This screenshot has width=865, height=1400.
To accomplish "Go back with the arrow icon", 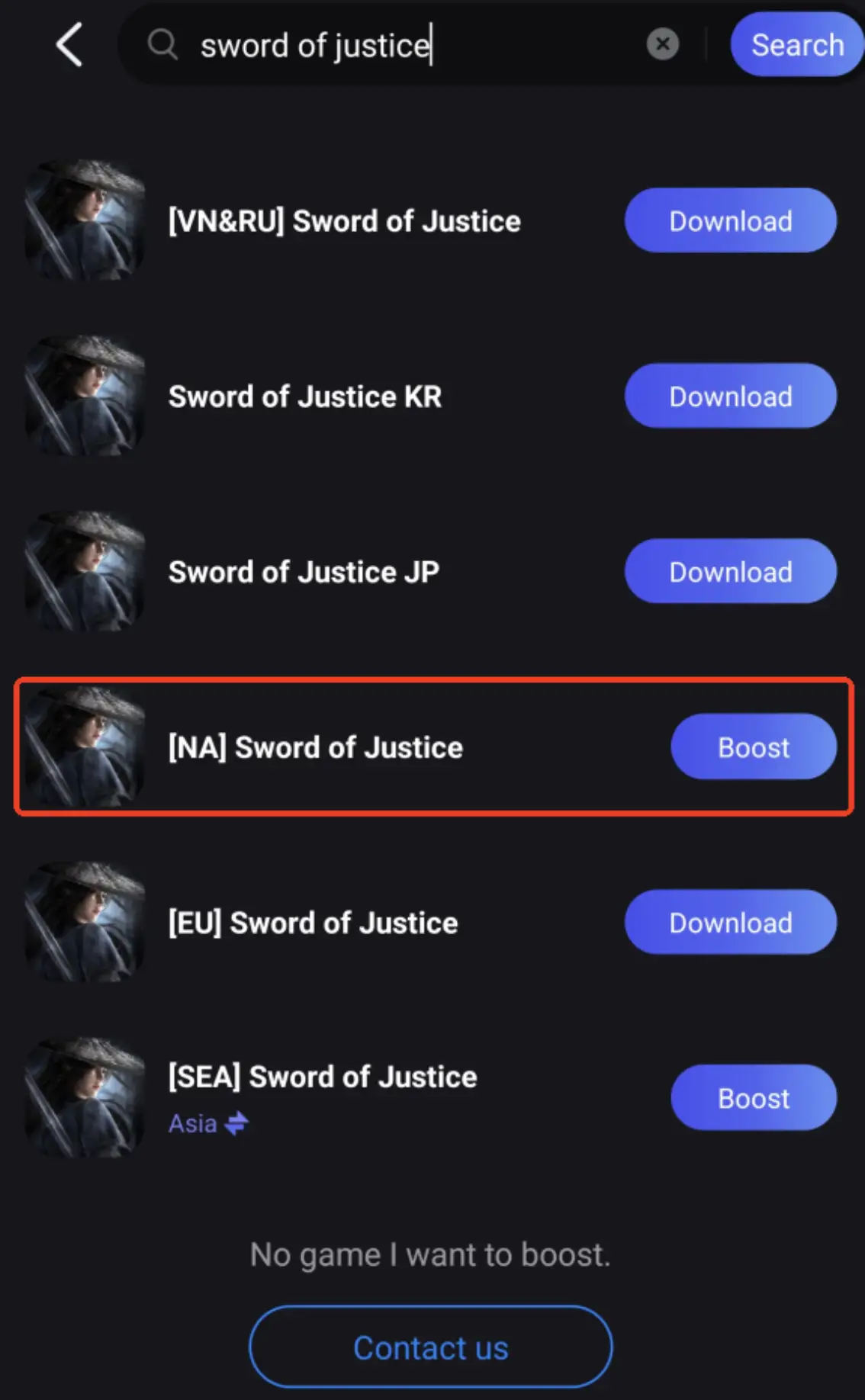I will 69,45.
